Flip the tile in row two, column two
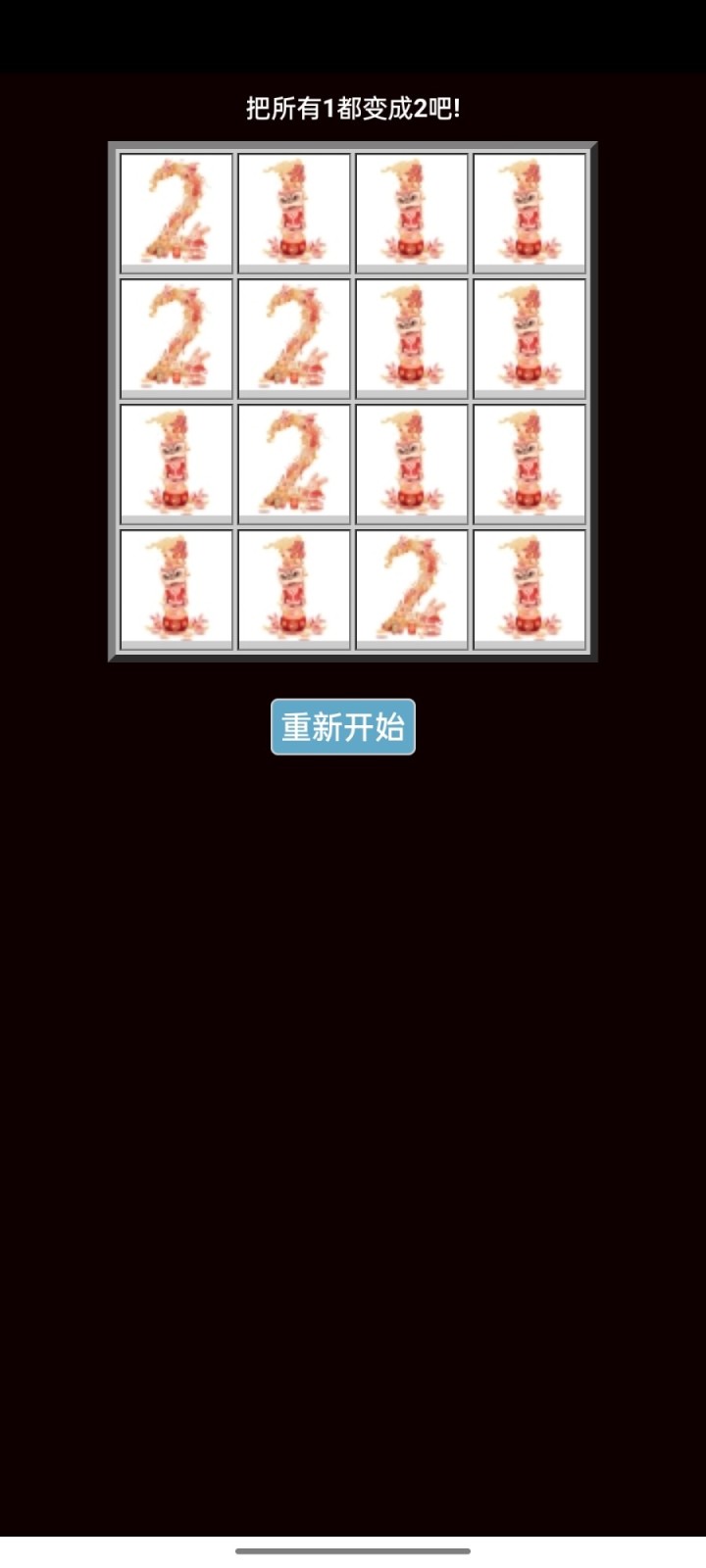This screenshot has height=1568, width=706. pos(294,338)
